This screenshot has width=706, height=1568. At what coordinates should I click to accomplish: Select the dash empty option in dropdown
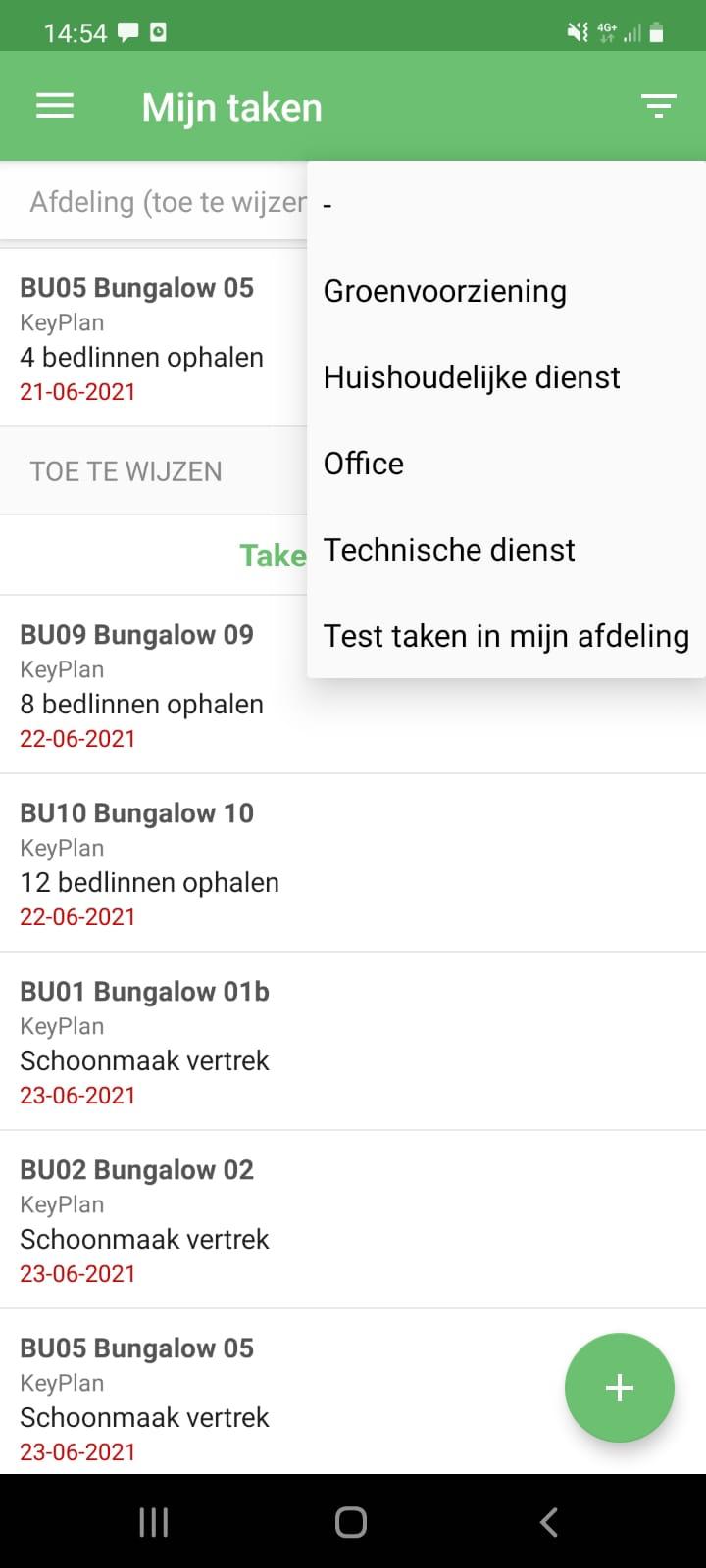point(505,205)
